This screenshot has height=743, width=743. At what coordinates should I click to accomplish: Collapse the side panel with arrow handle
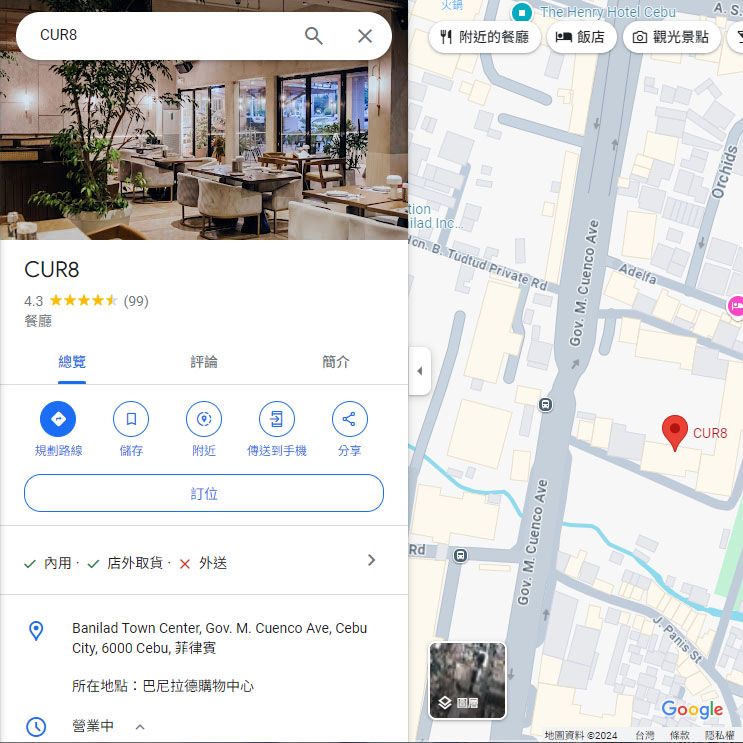tap(419, 371)
